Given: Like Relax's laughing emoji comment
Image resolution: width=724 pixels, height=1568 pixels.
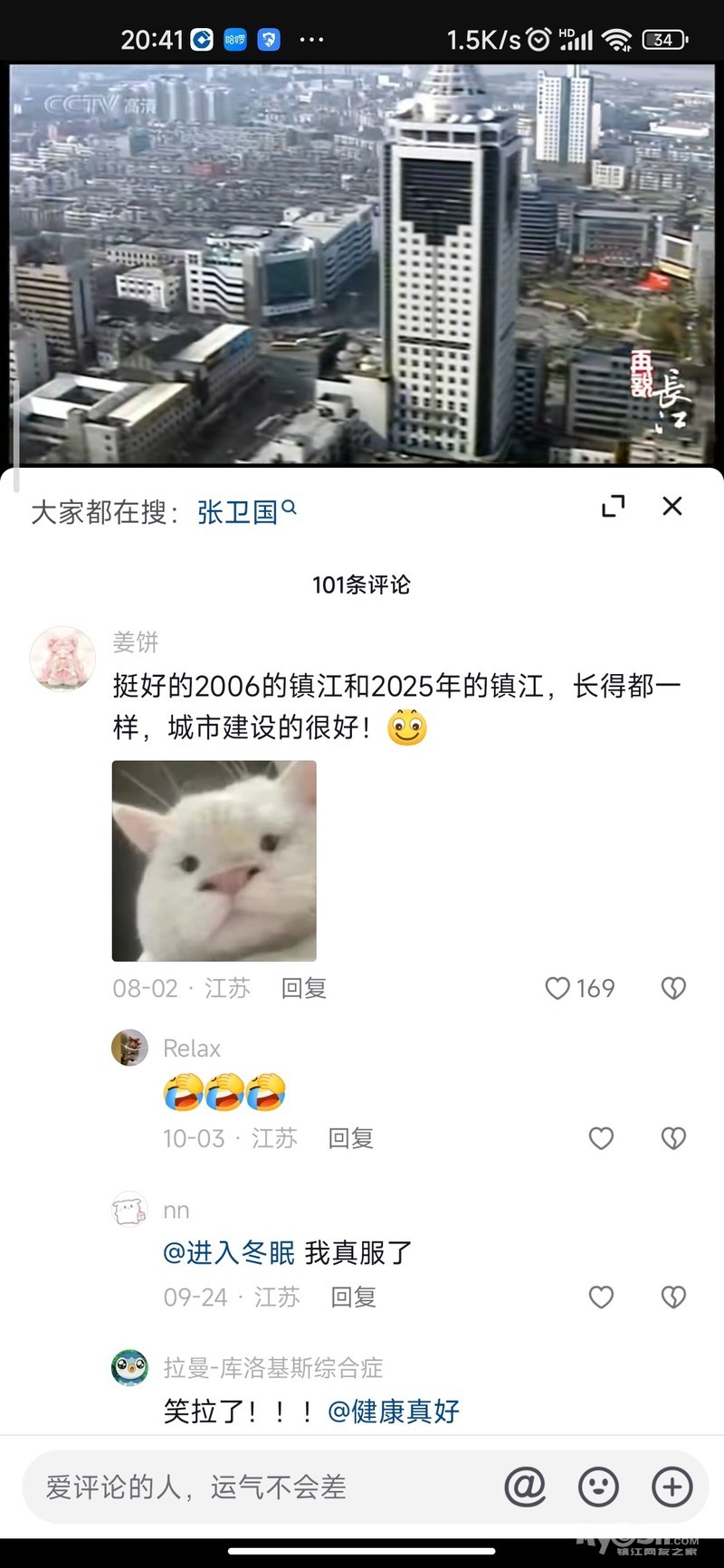Looking at the screenshot, I should click(x=601, y=1138).
